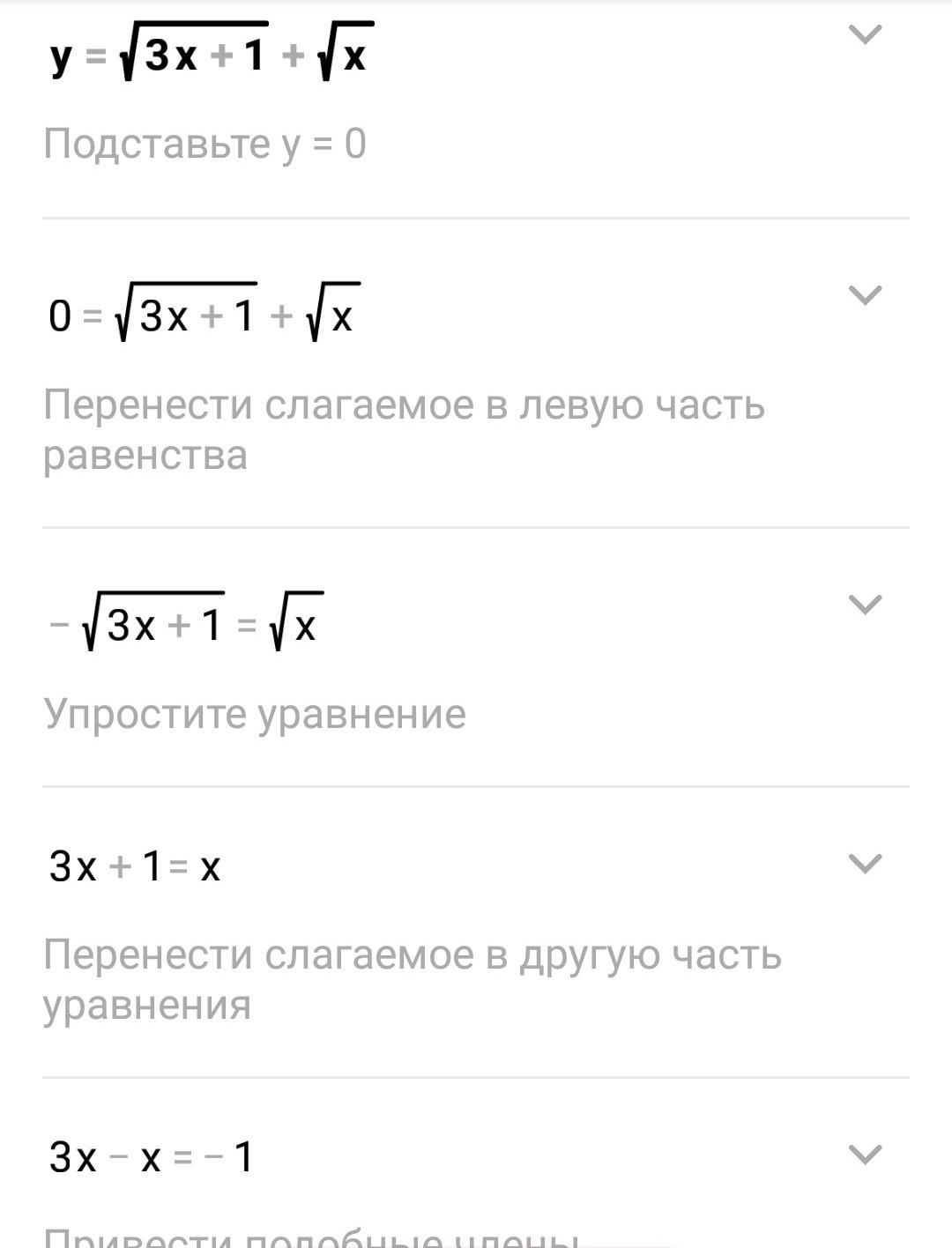The image size is (952, 1248).
Task: Expand the step y = √(3x+1) + √x
Action: click(864, 35)
